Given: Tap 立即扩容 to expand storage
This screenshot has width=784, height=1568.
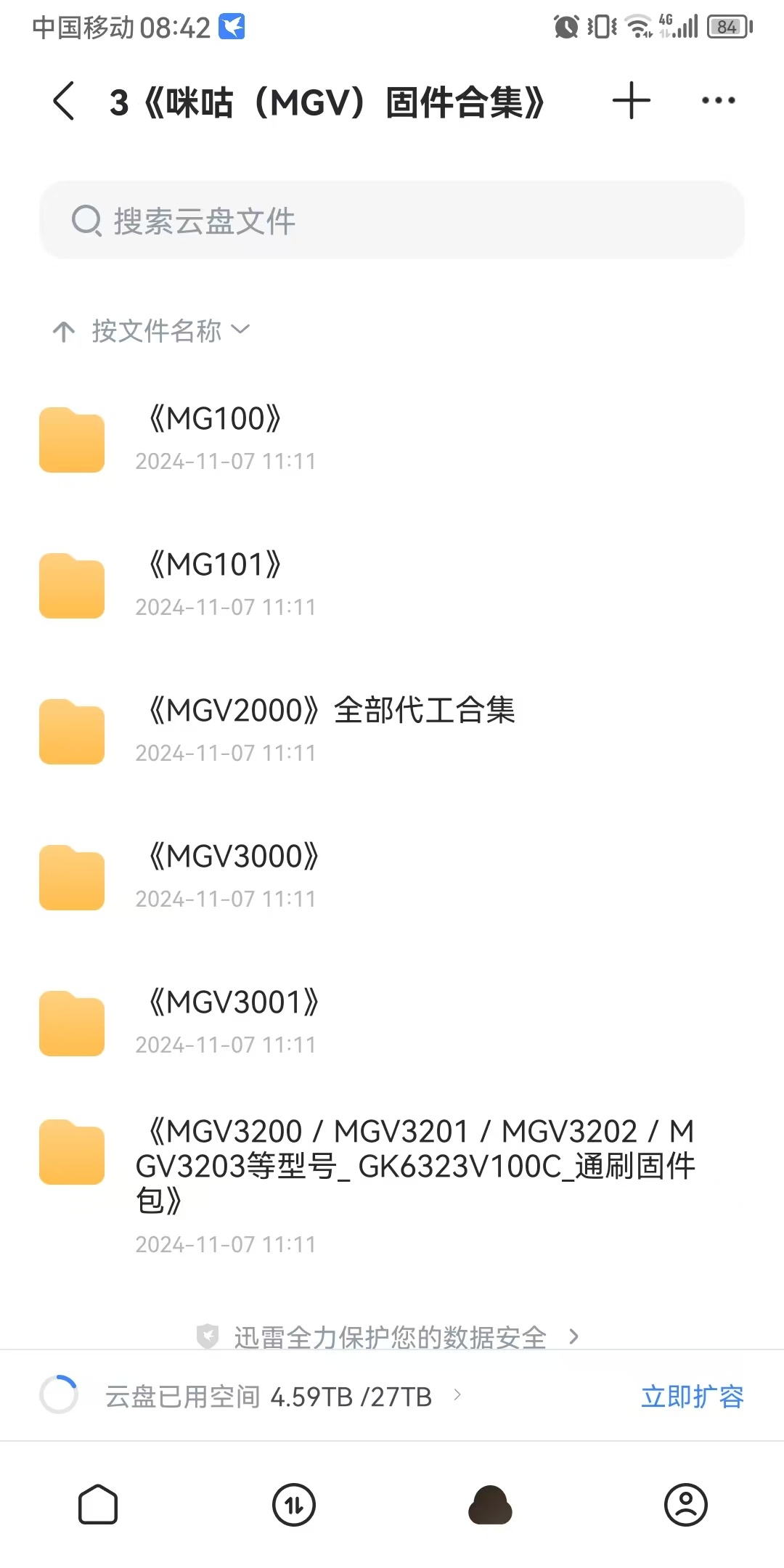Looking at the screenshot, I should 693,1396.
